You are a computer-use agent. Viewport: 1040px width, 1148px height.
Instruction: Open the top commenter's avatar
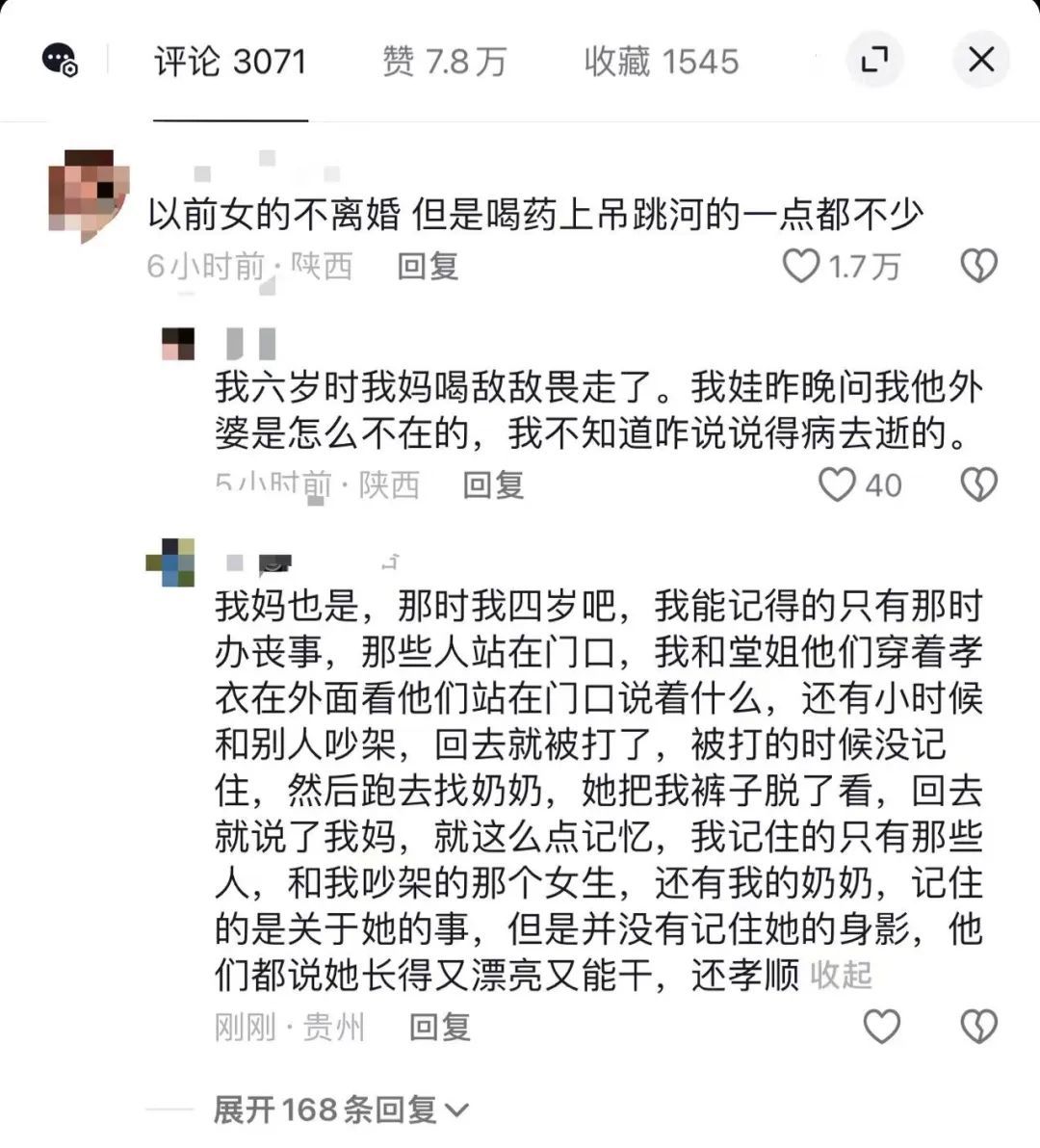(x=89, y=190)
